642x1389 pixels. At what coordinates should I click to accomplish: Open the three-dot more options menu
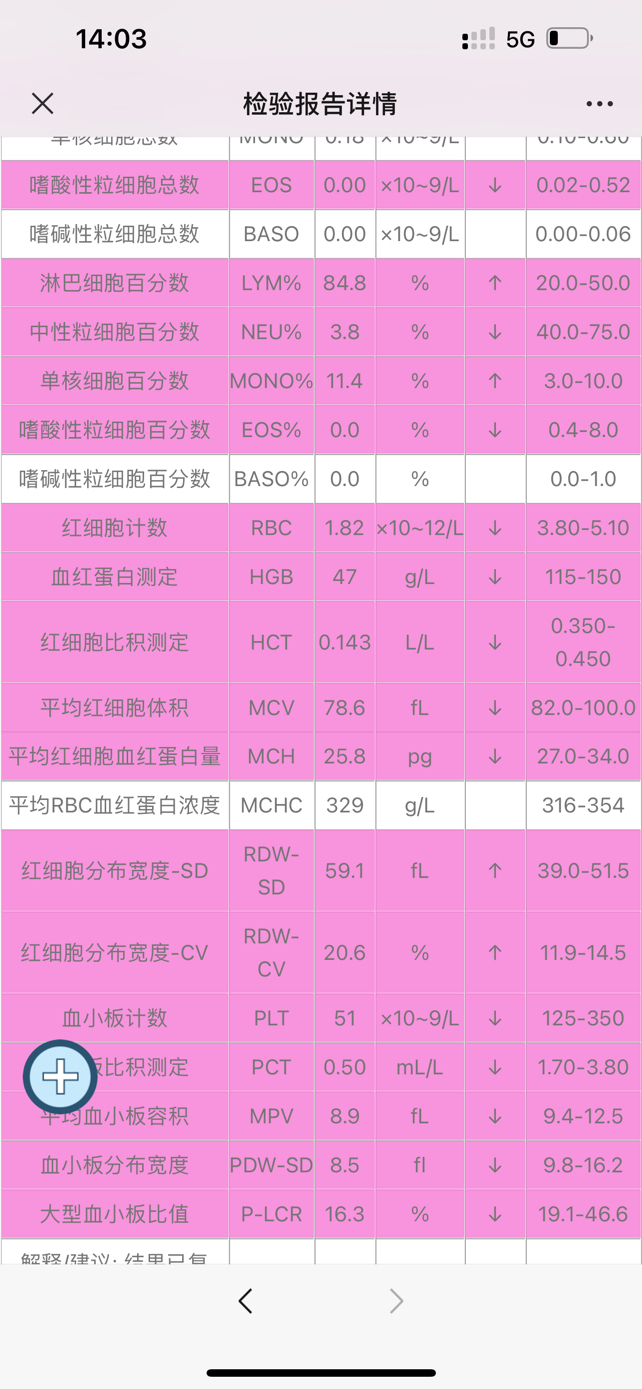600,104
